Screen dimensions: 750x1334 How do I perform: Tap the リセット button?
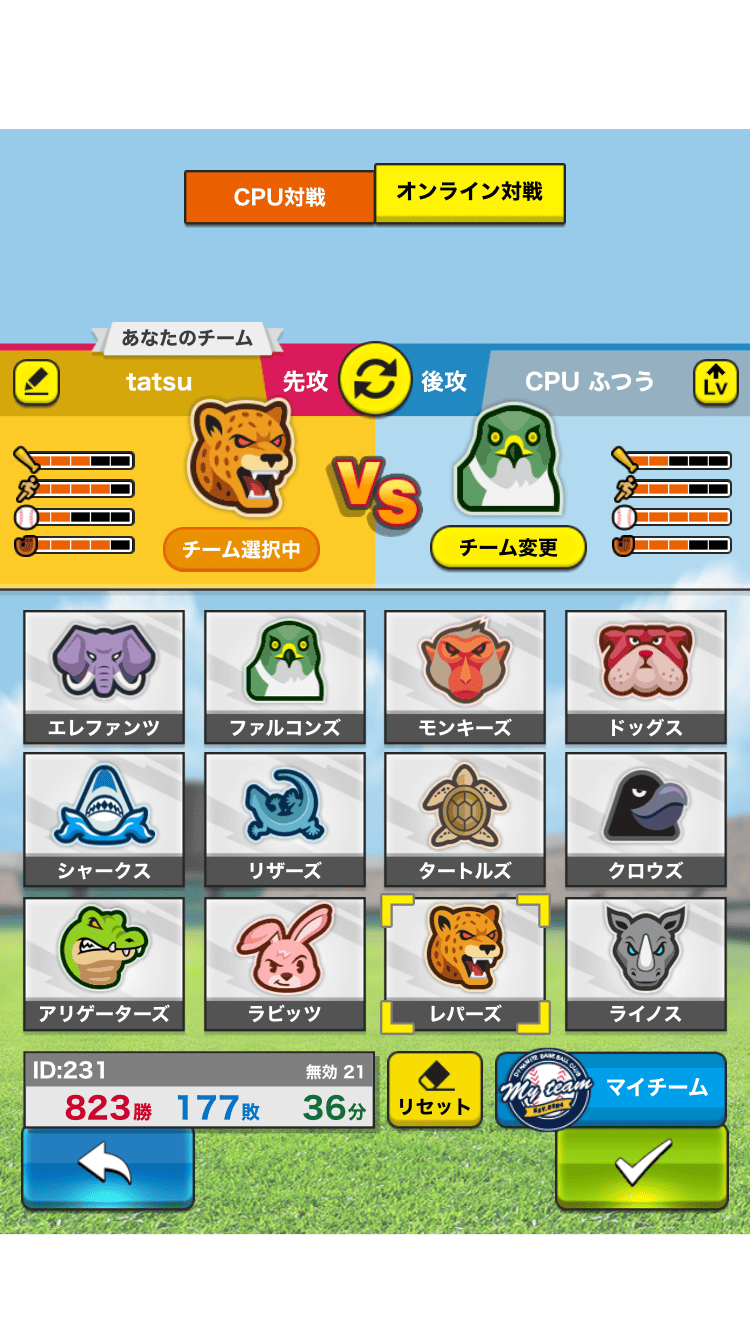click(x=434, y=1089)
